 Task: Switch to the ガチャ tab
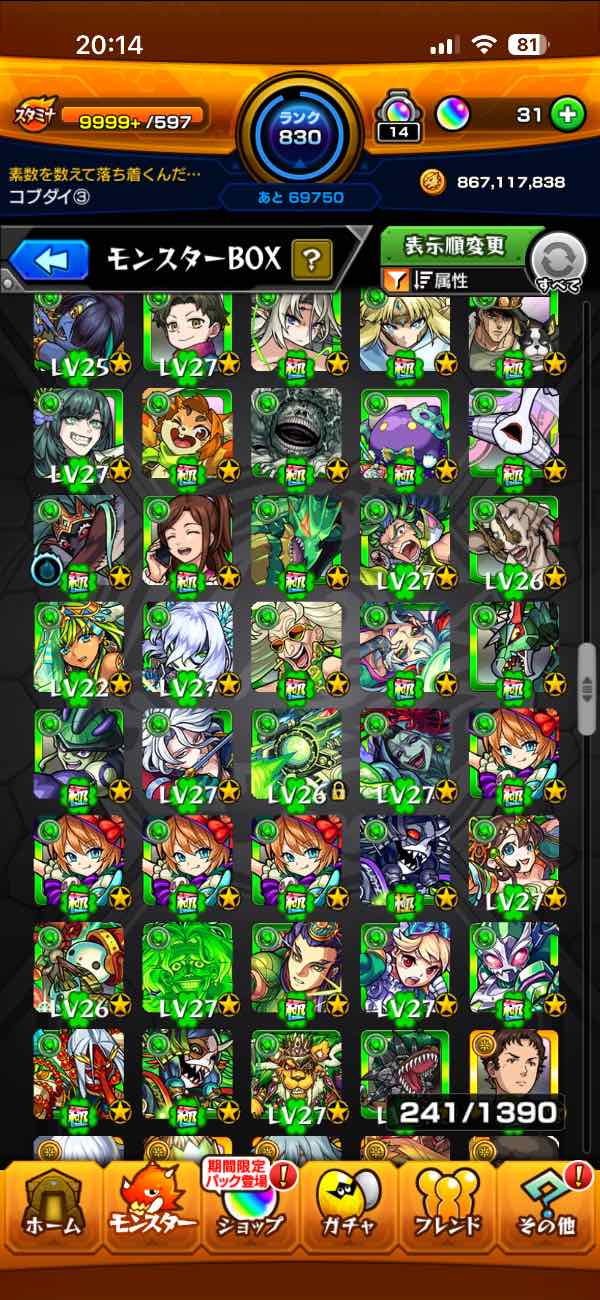[349, 1212]
